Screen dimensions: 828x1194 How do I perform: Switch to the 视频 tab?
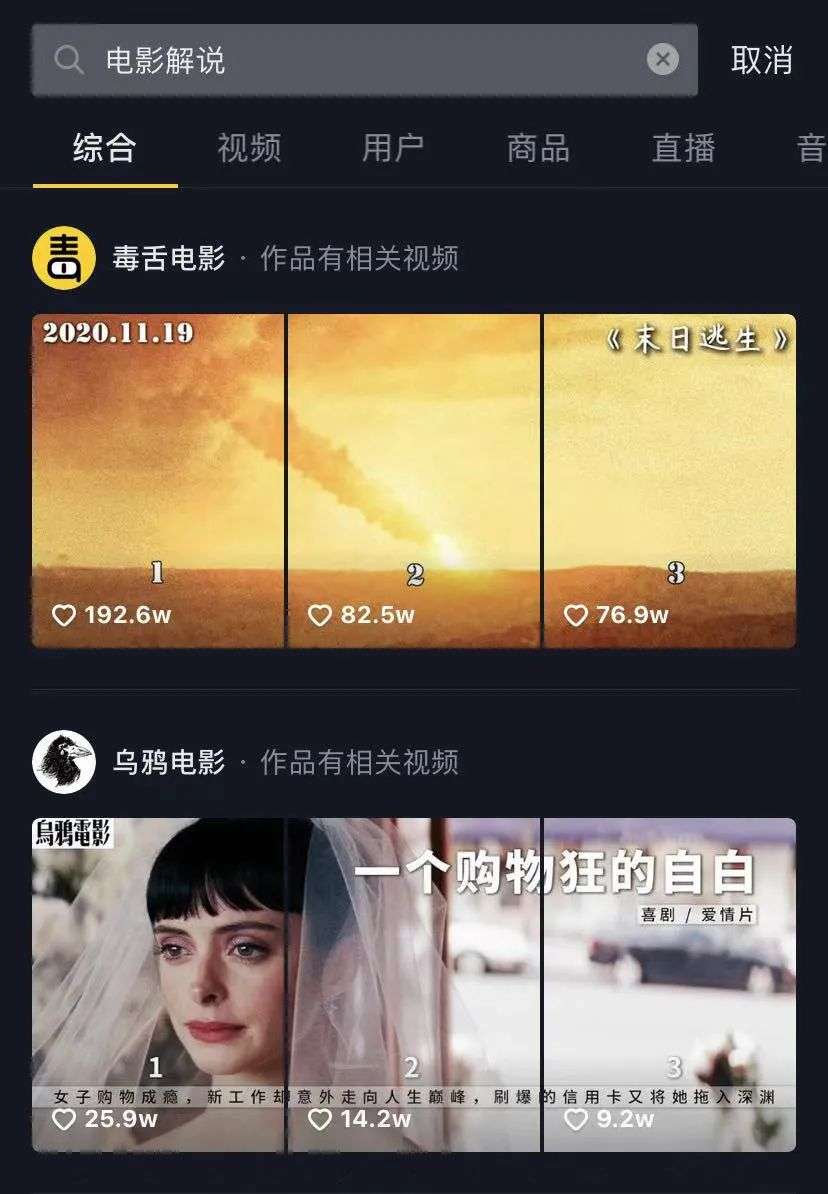click(x=249, y=148)
